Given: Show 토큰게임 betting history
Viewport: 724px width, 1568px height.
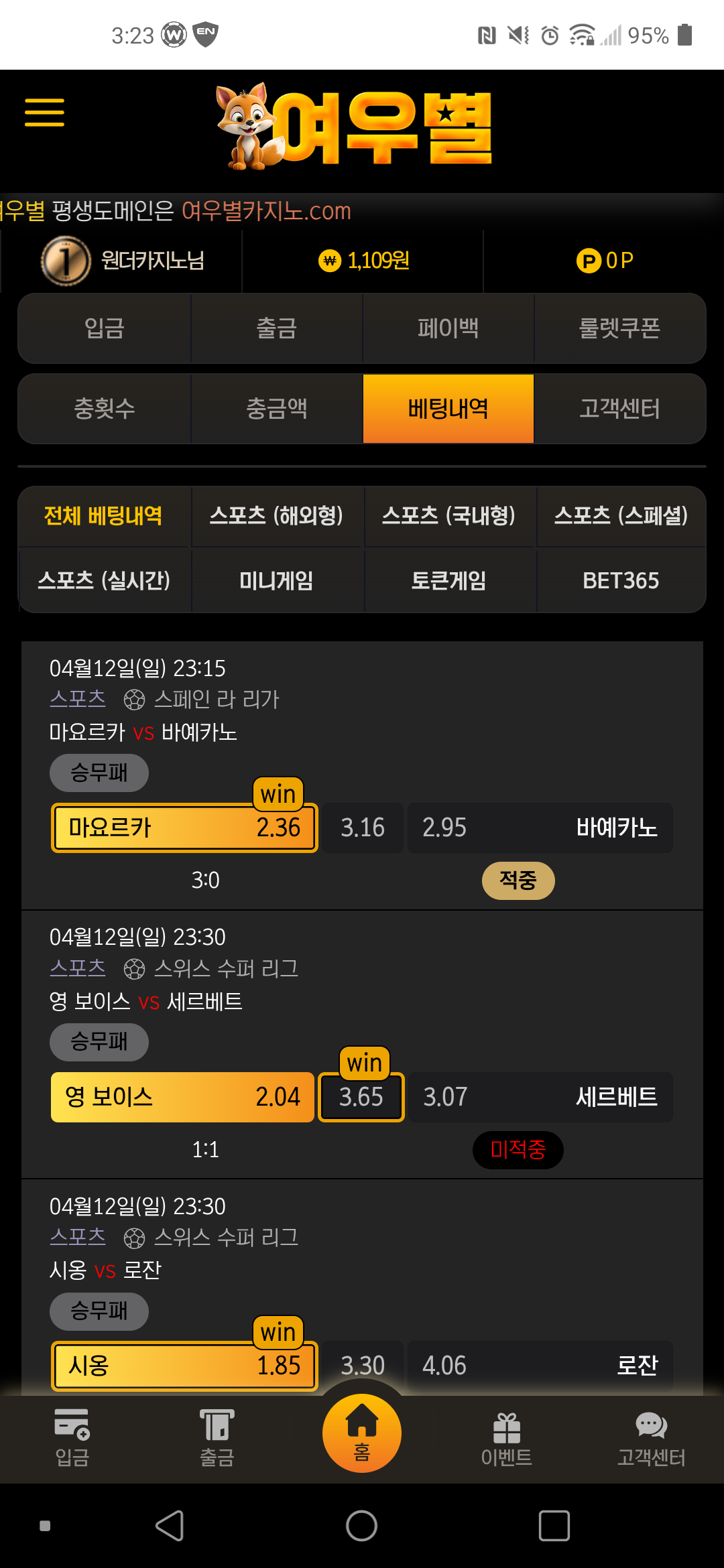Looking at the screenshot, I should [x=448, y=580].
